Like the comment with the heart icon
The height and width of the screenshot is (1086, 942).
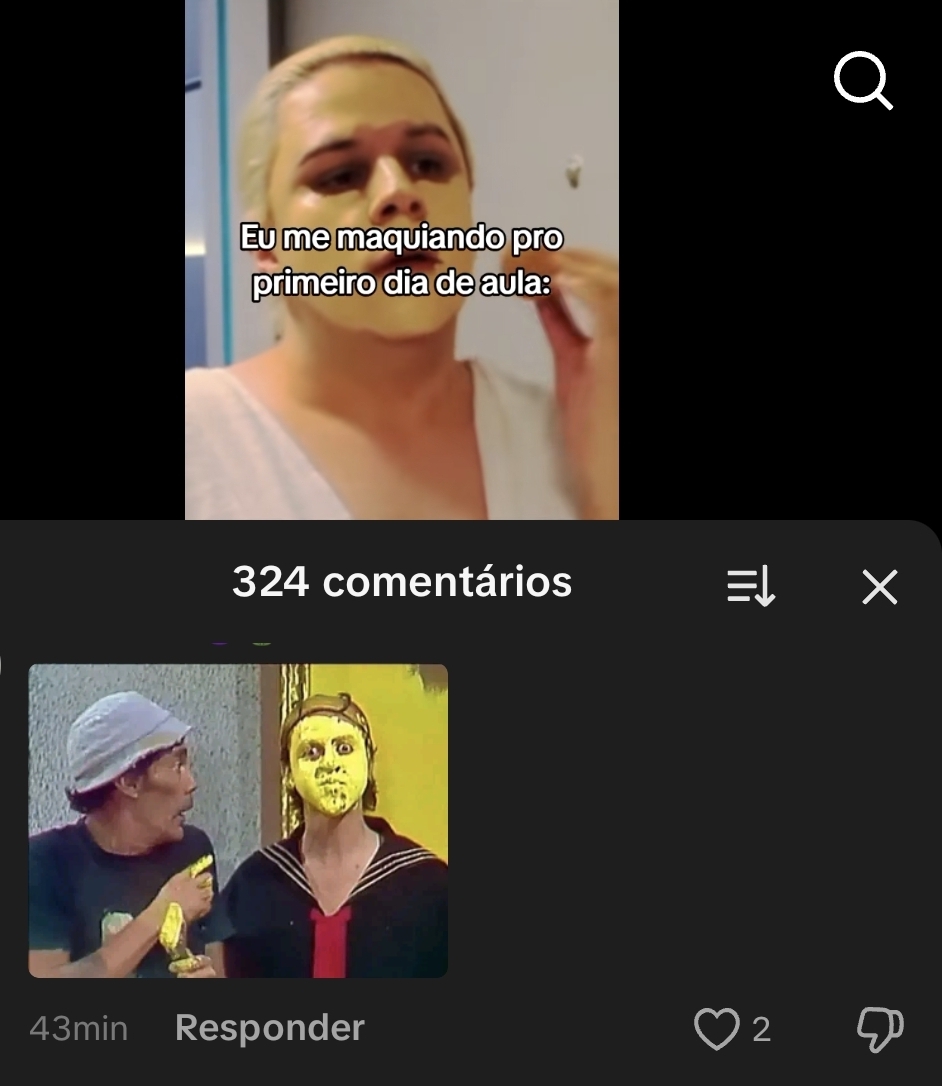[x=716, y=1029]
